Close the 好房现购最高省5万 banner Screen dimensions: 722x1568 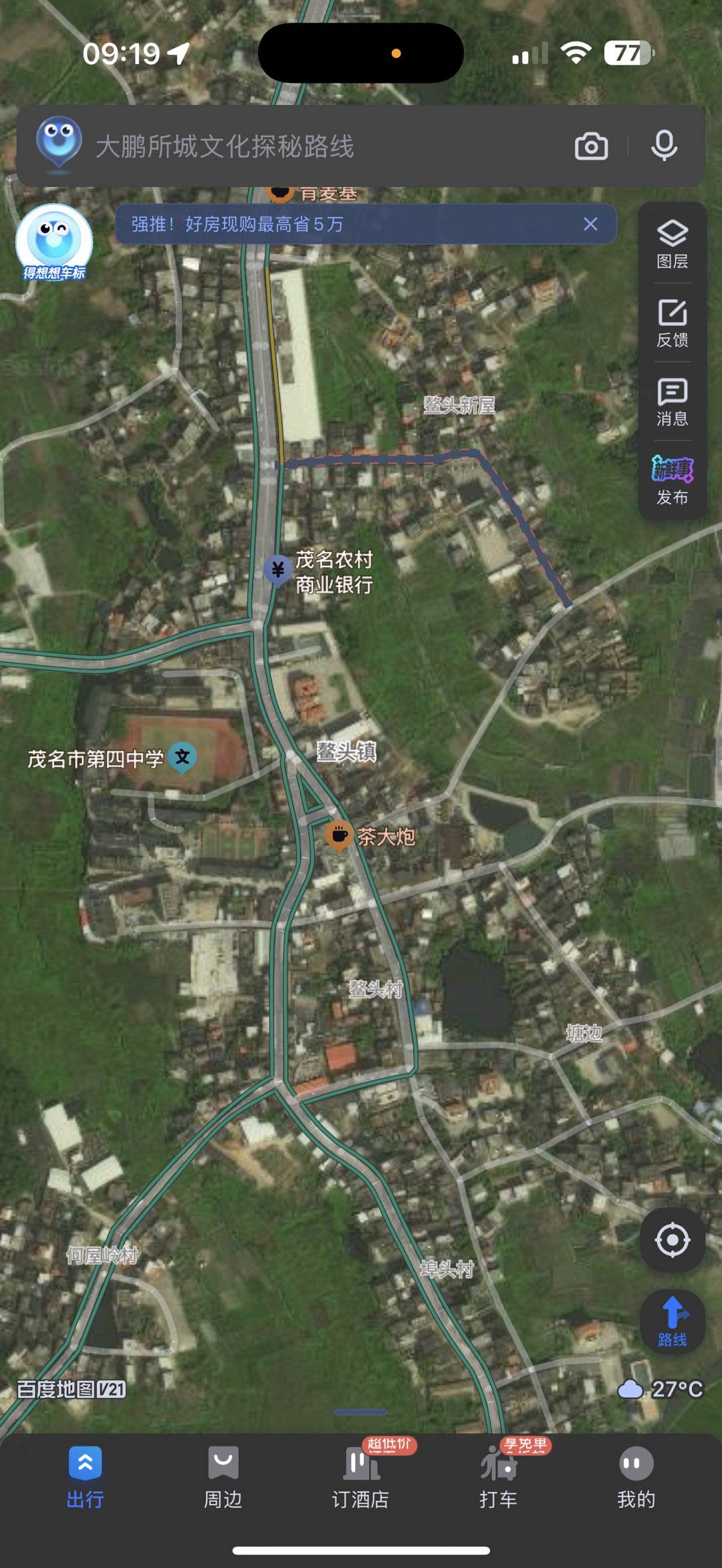[590, 224]
